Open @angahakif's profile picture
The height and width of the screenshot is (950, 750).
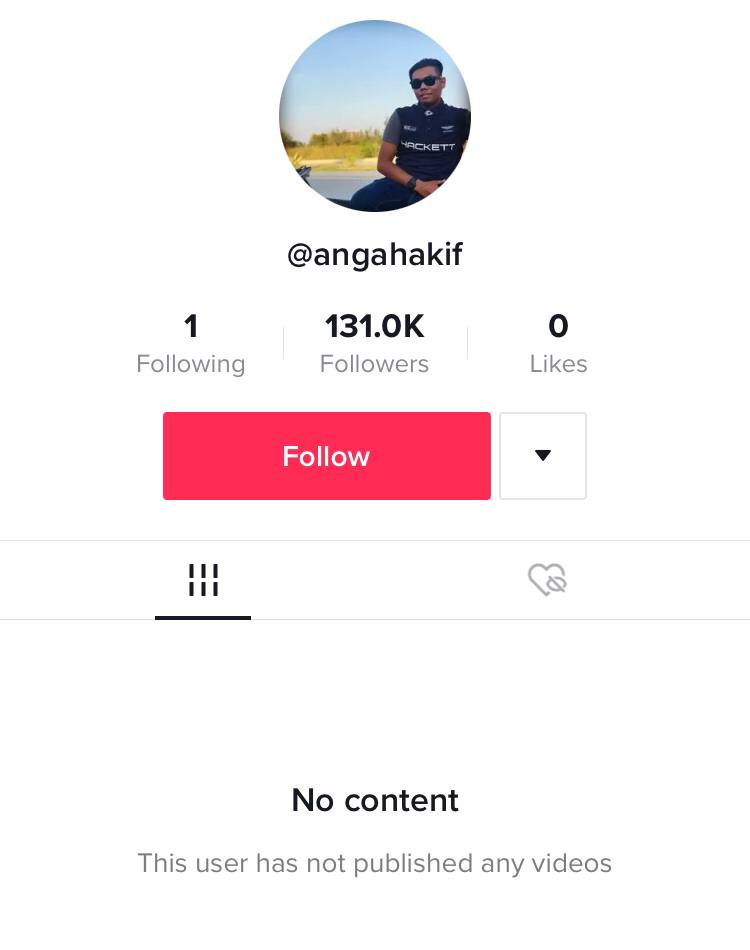pos(375,116)
